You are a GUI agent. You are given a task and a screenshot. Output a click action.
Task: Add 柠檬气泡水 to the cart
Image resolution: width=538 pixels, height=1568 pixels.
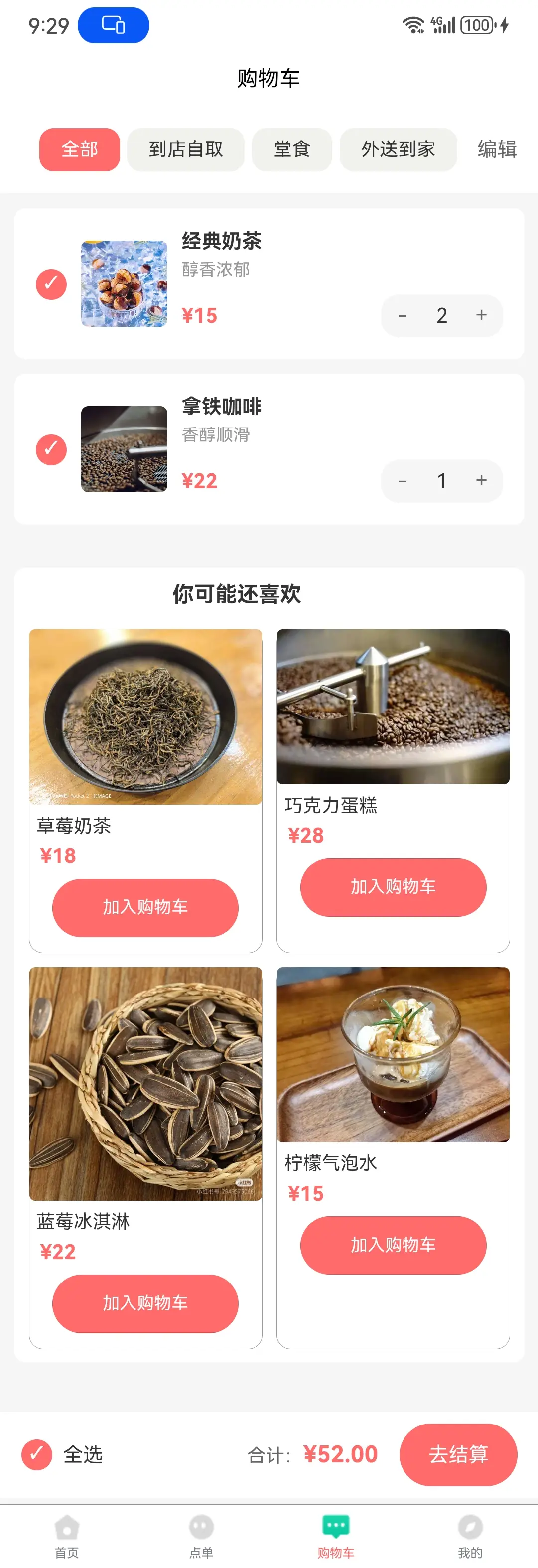point(393,1245)
